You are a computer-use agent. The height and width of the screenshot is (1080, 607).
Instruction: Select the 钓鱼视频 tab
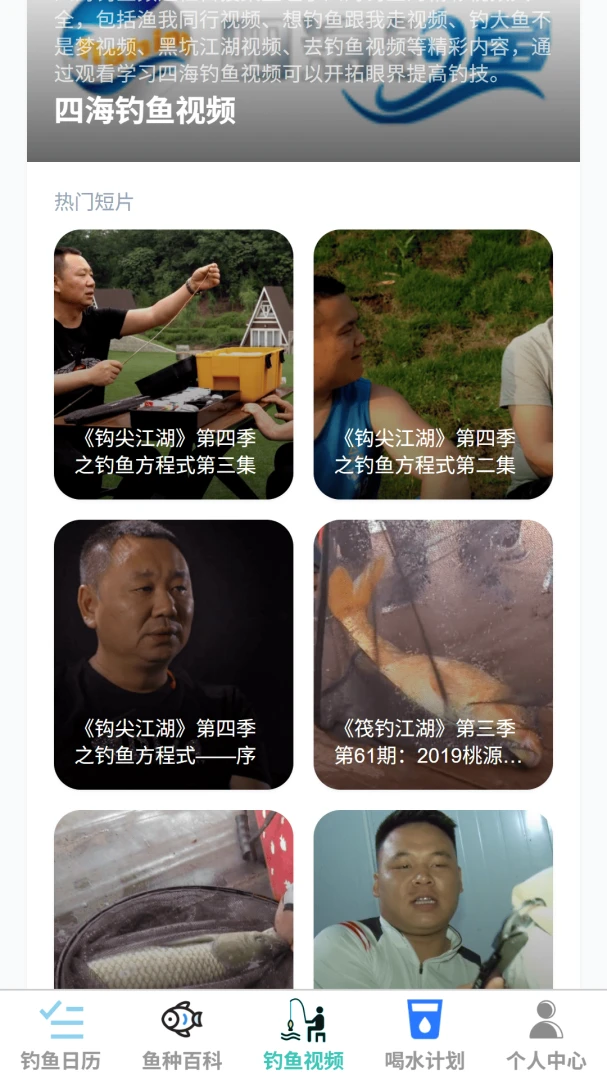click(303, 1035)
